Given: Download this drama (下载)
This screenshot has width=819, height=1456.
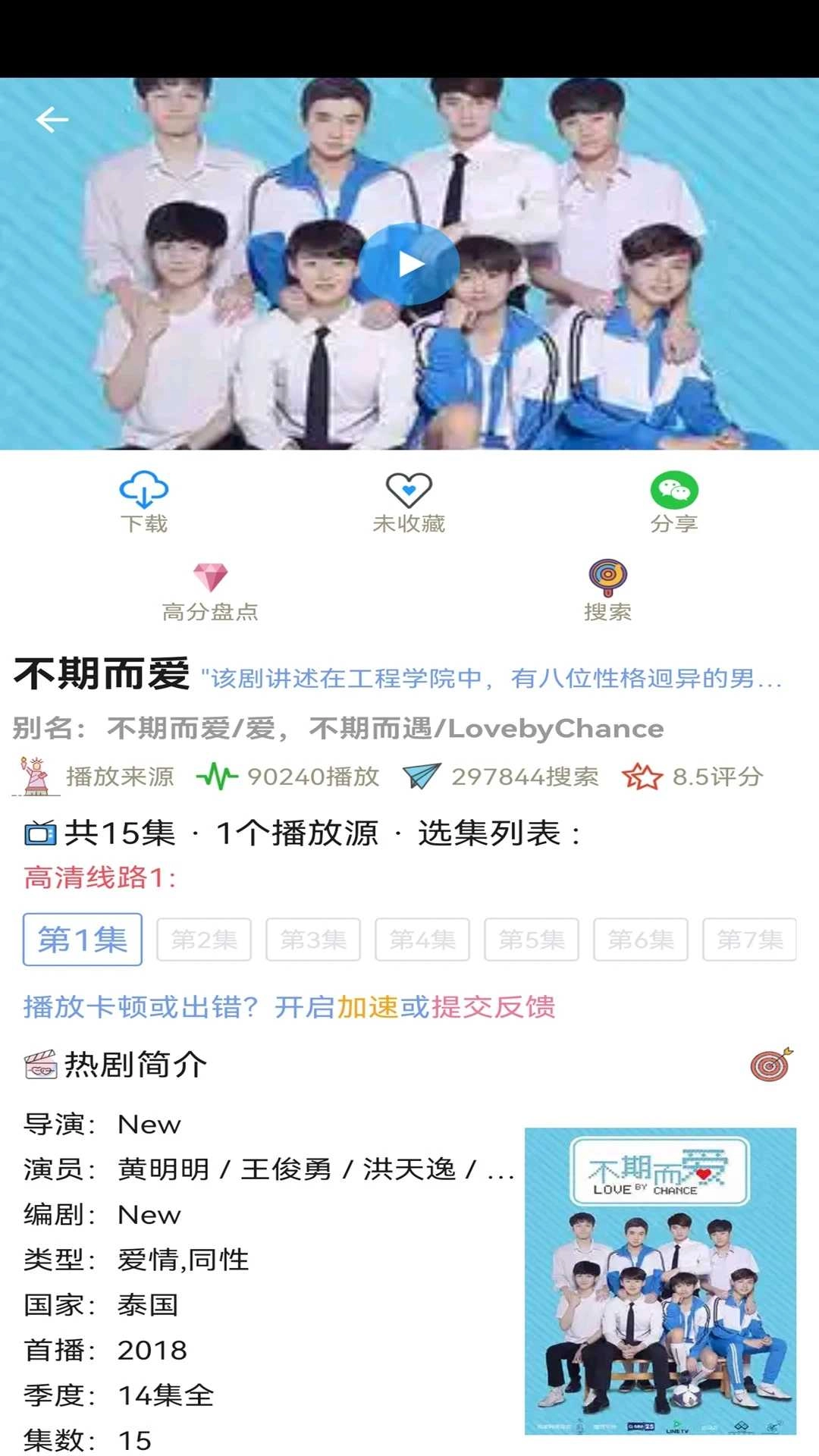Looking at the screenshot, I should 144,502.
